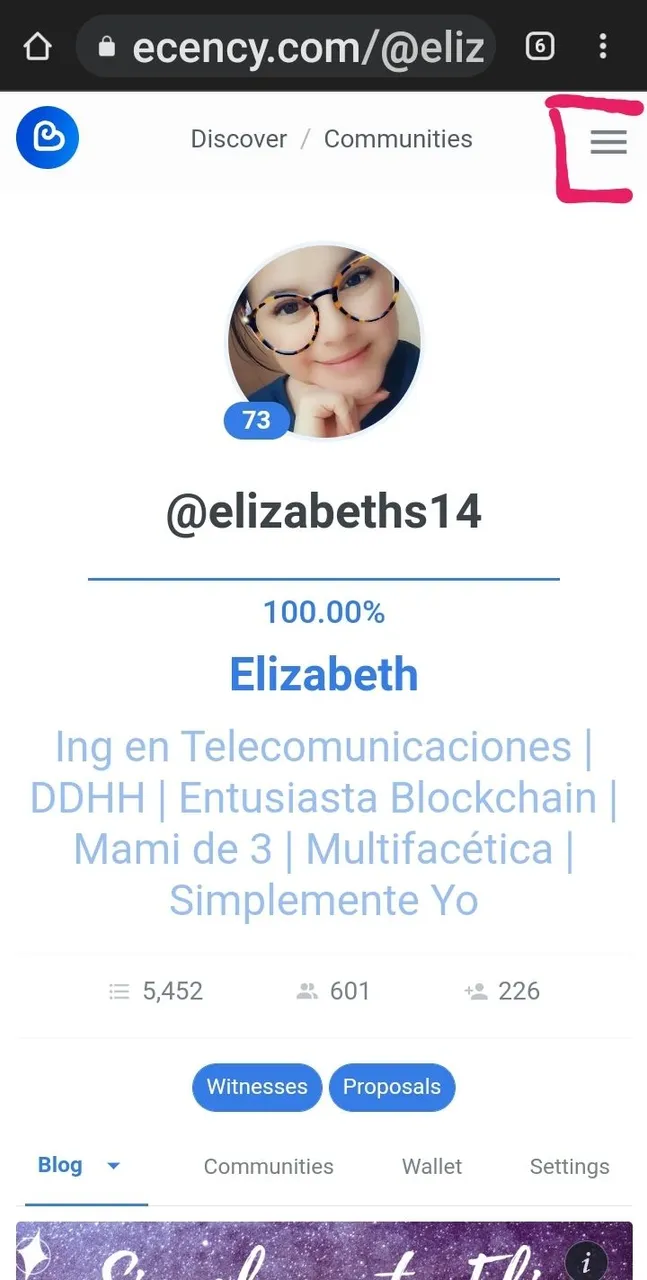Open the Discover link
This screenshot has height=1280, width=647.
(239, 139)
